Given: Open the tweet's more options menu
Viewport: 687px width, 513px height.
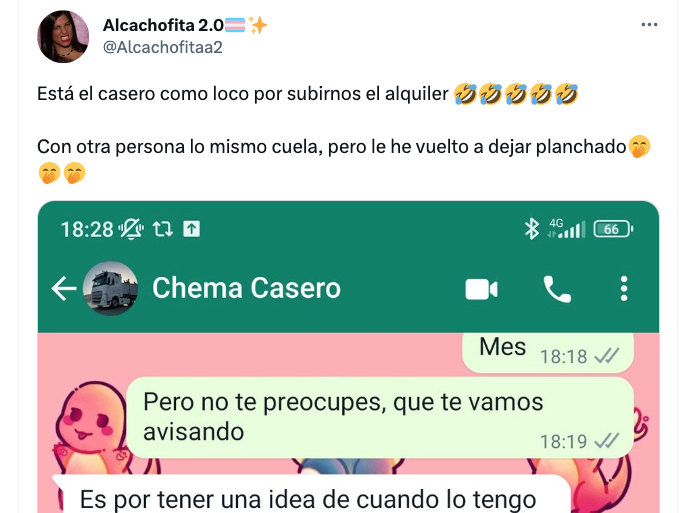Looking at the screenshot, I should point(649,26).
